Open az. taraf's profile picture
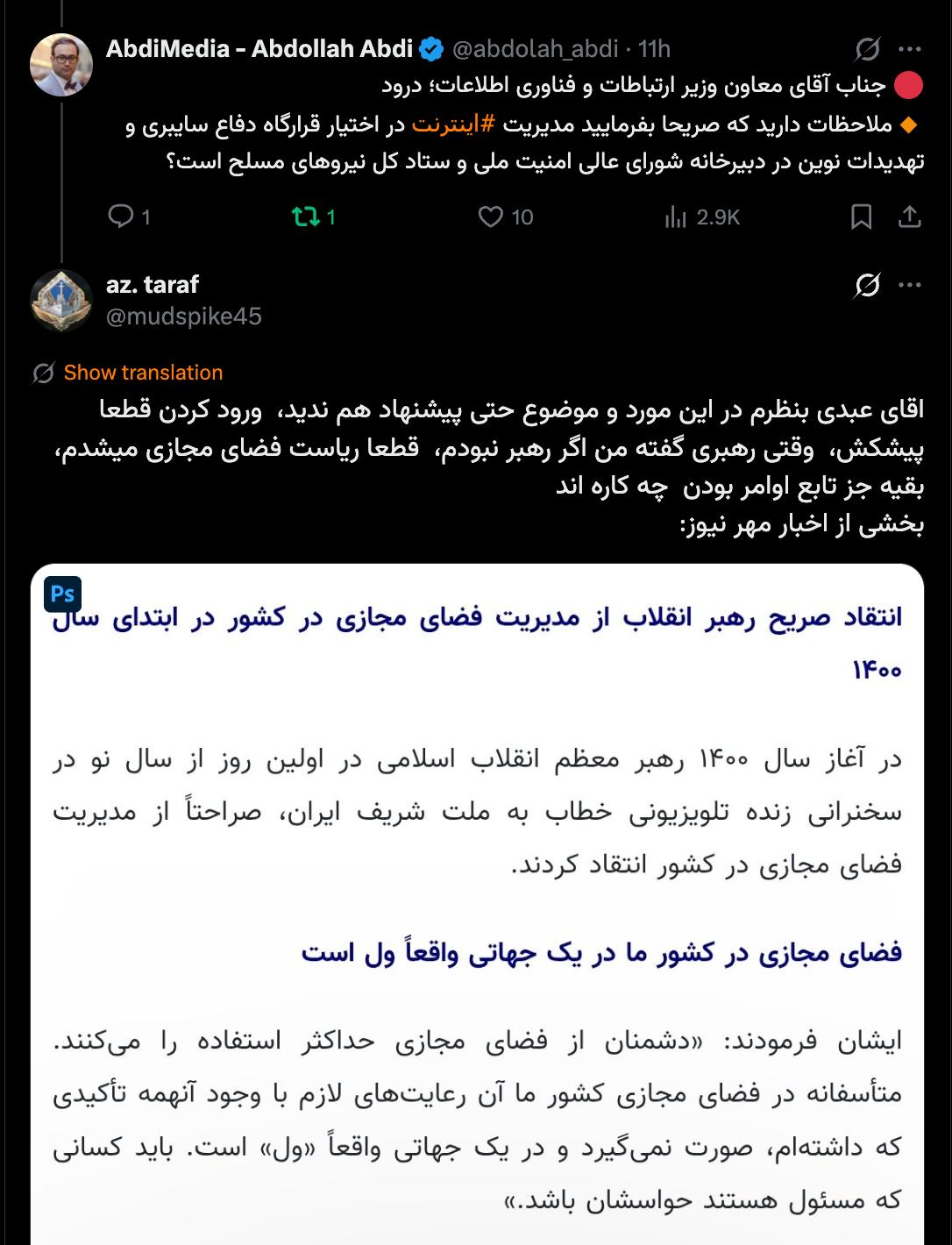Viewport: 952px width, 1245px height. pyautogui.click(x=60, y=298)
